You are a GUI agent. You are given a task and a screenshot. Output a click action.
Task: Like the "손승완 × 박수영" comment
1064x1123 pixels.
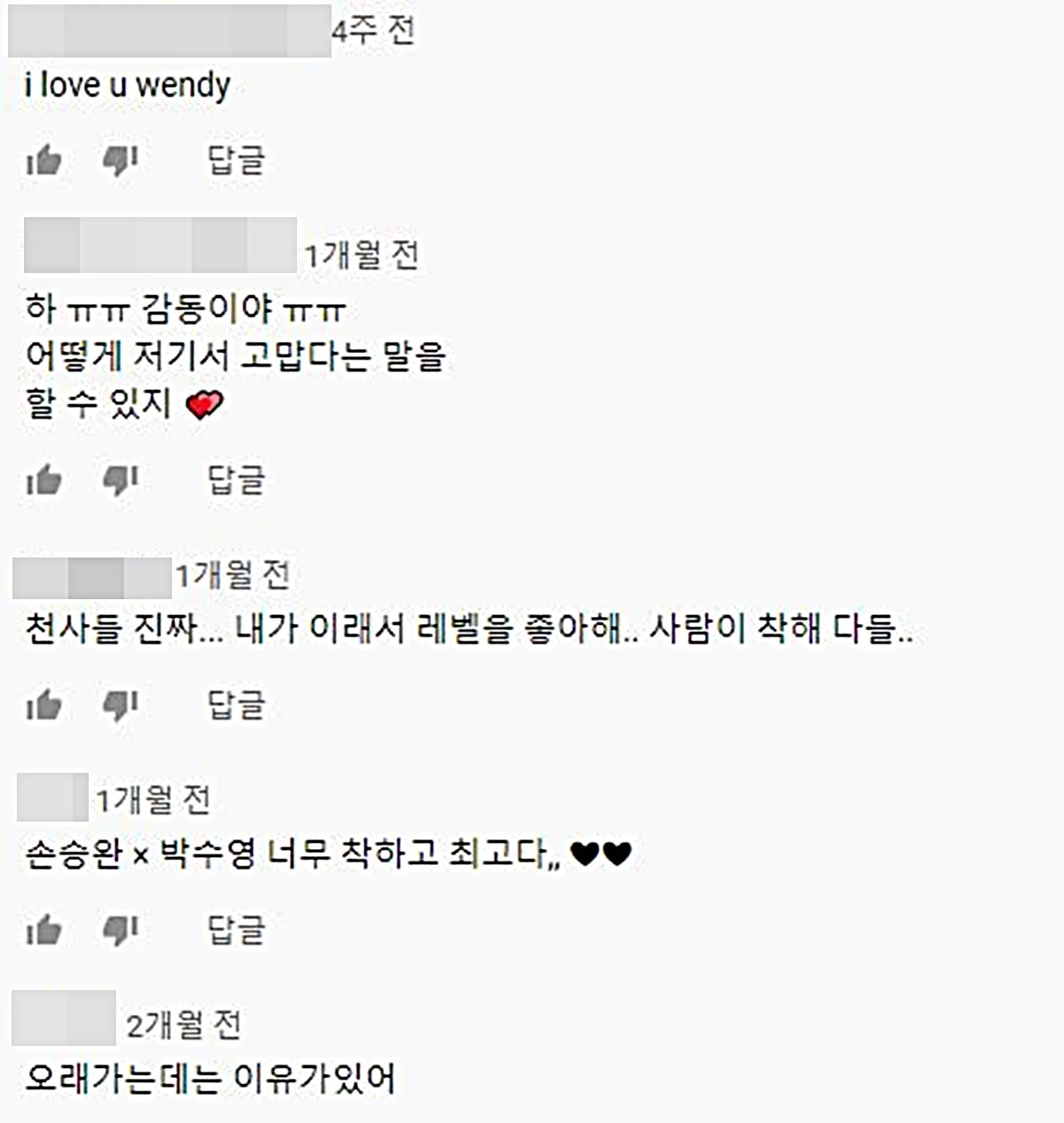43,931
